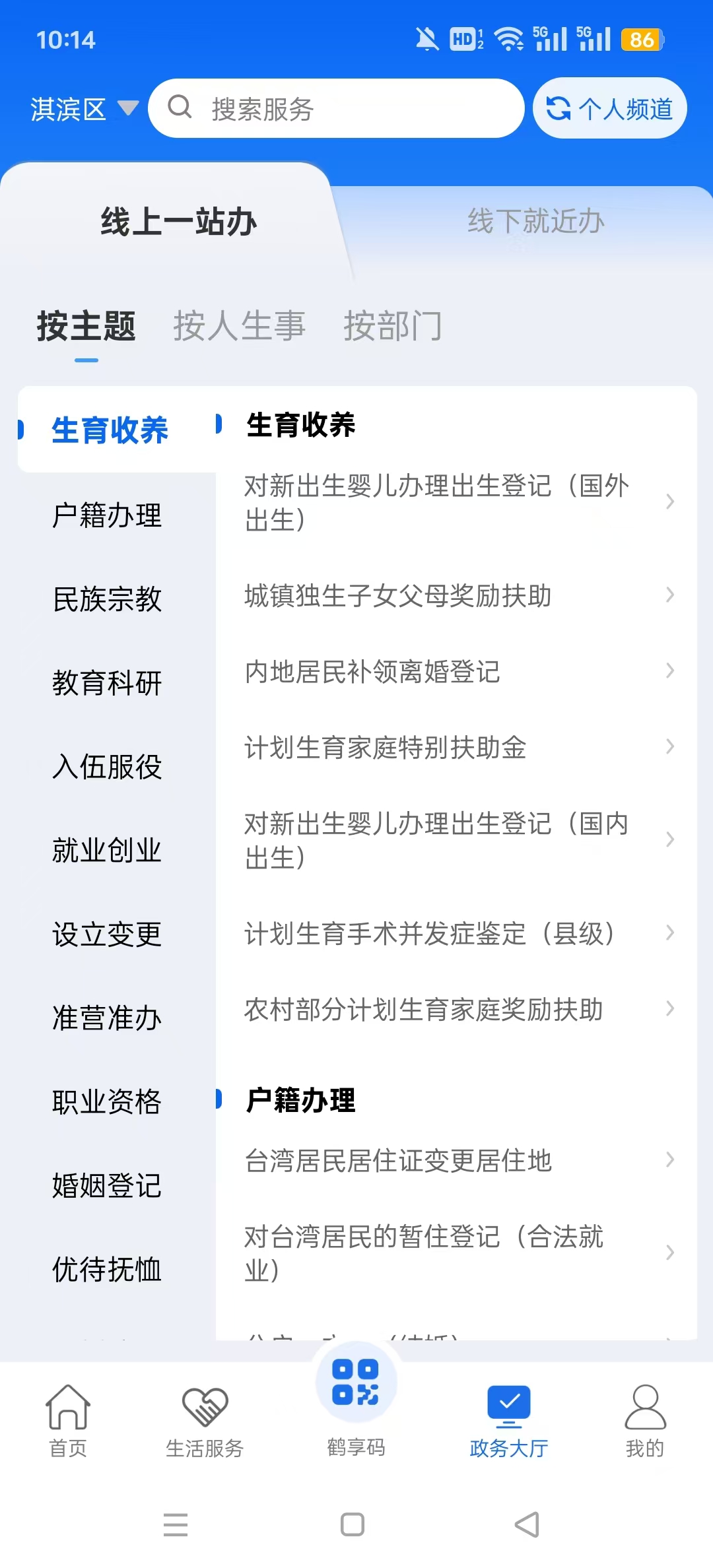Choose the 民族宗教 category

tap(107, 599)
